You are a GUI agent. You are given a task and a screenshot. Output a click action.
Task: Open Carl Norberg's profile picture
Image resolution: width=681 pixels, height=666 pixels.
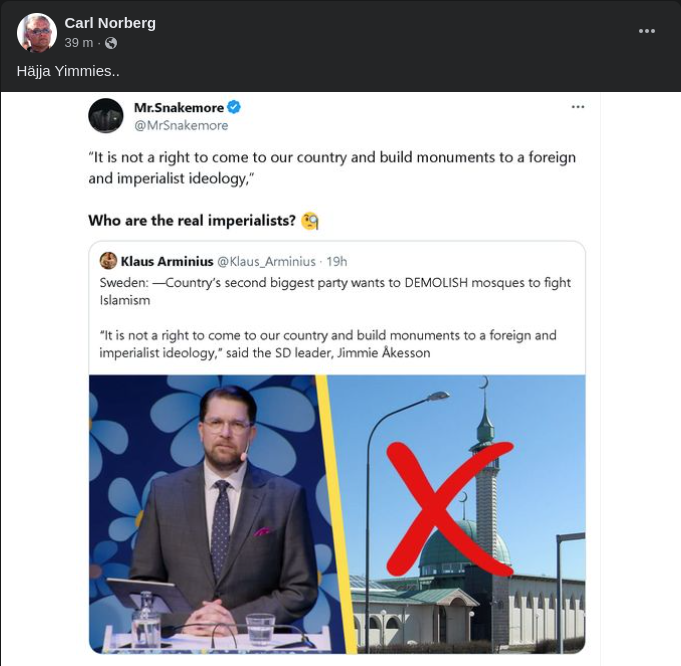pos(37,33)
